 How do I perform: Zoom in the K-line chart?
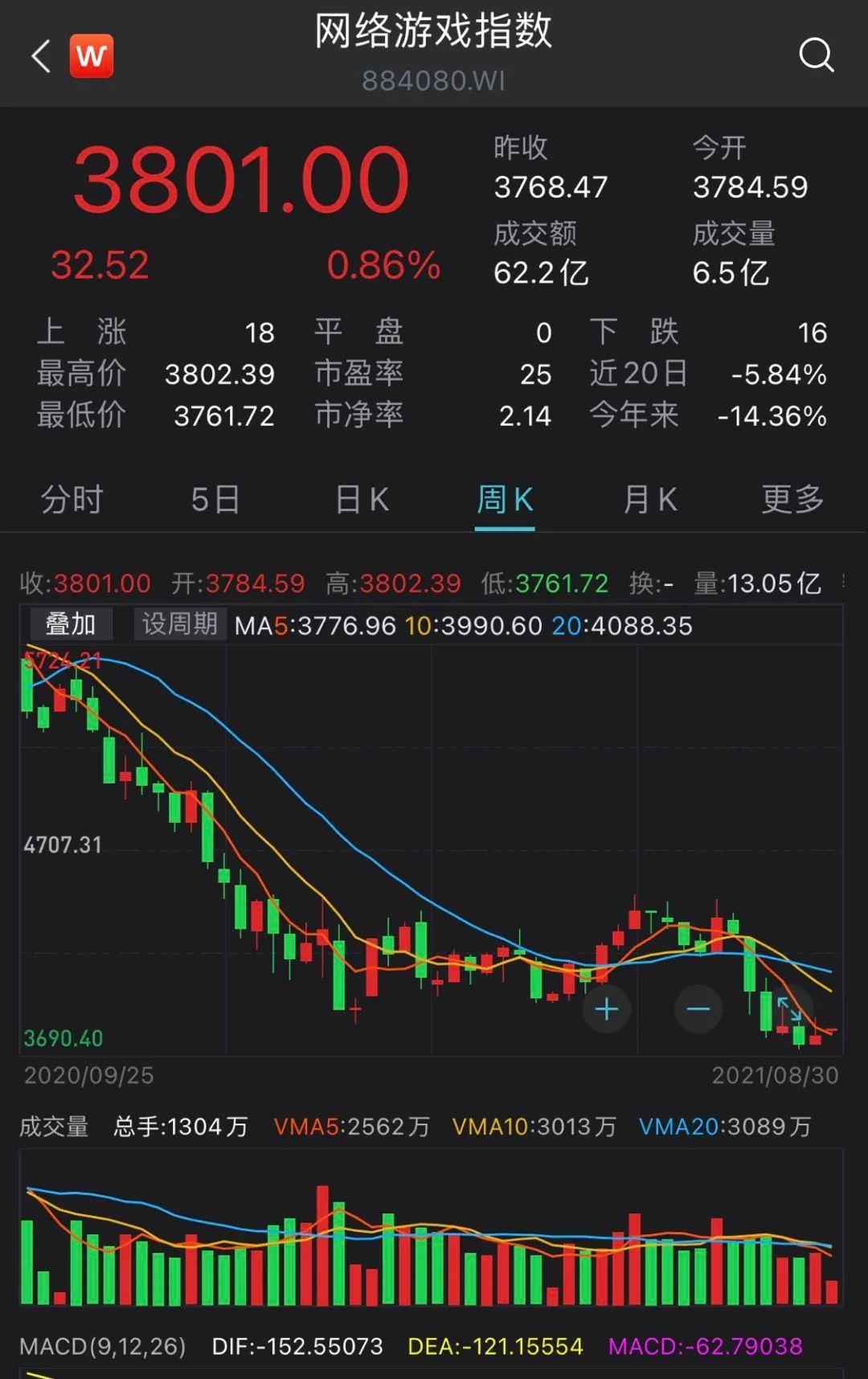pyautogui.click(x=607, y=1009)
